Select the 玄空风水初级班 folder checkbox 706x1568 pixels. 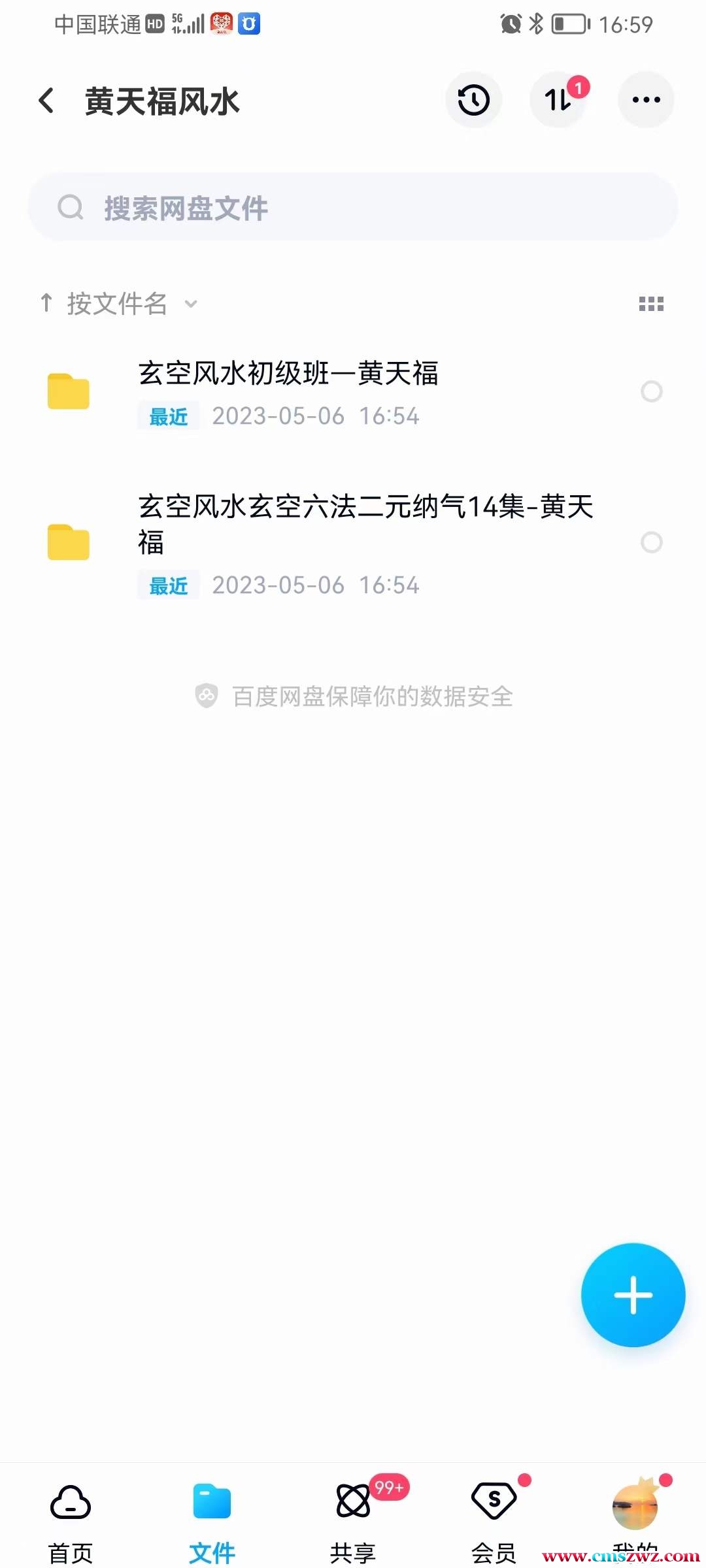point(651,391)
